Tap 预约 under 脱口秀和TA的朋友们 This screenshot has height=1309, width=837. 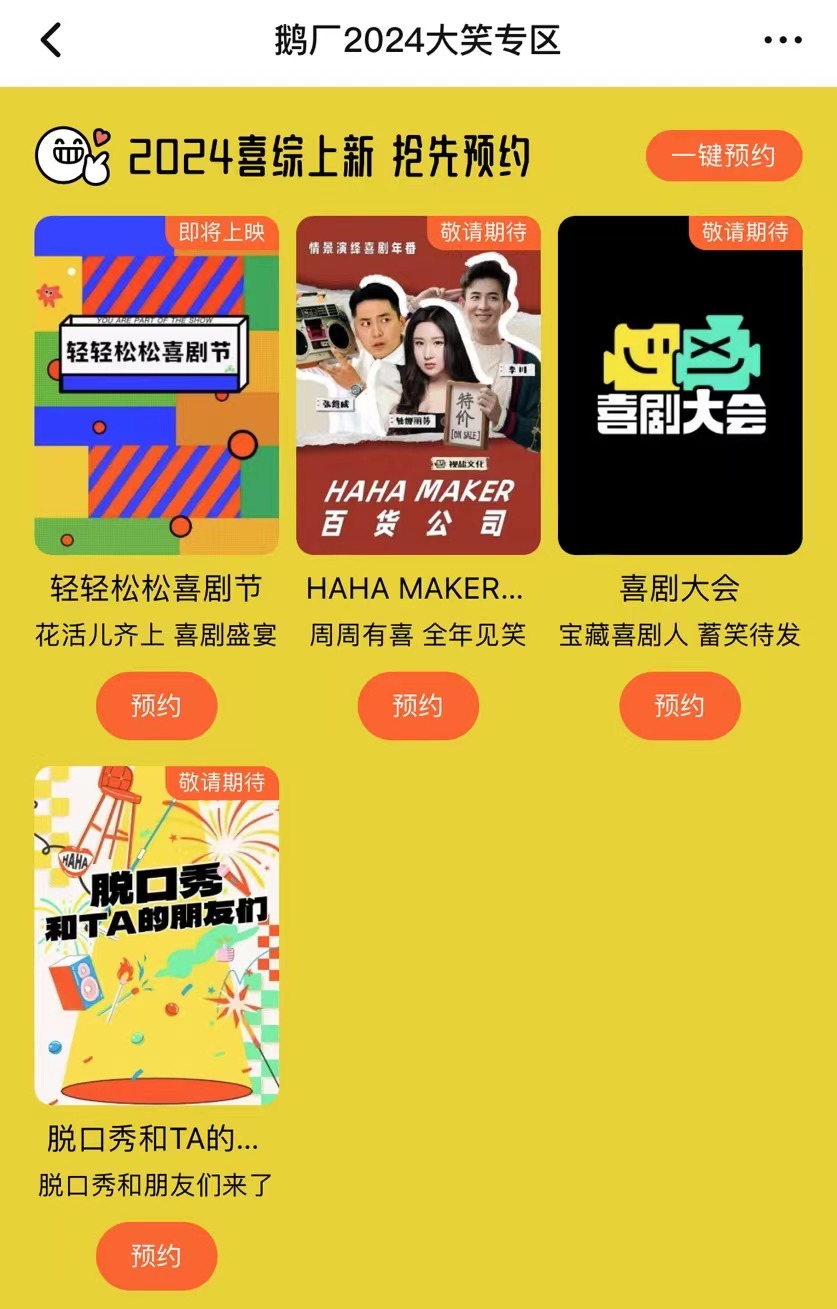(156, 1256)
